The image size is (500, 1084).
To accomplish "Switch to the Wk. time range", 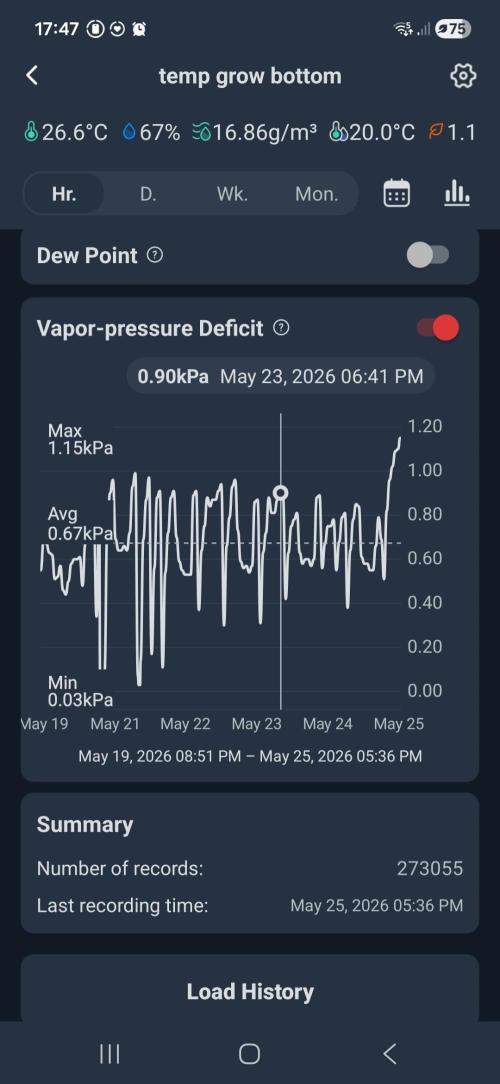I will [x=232, y=194].
